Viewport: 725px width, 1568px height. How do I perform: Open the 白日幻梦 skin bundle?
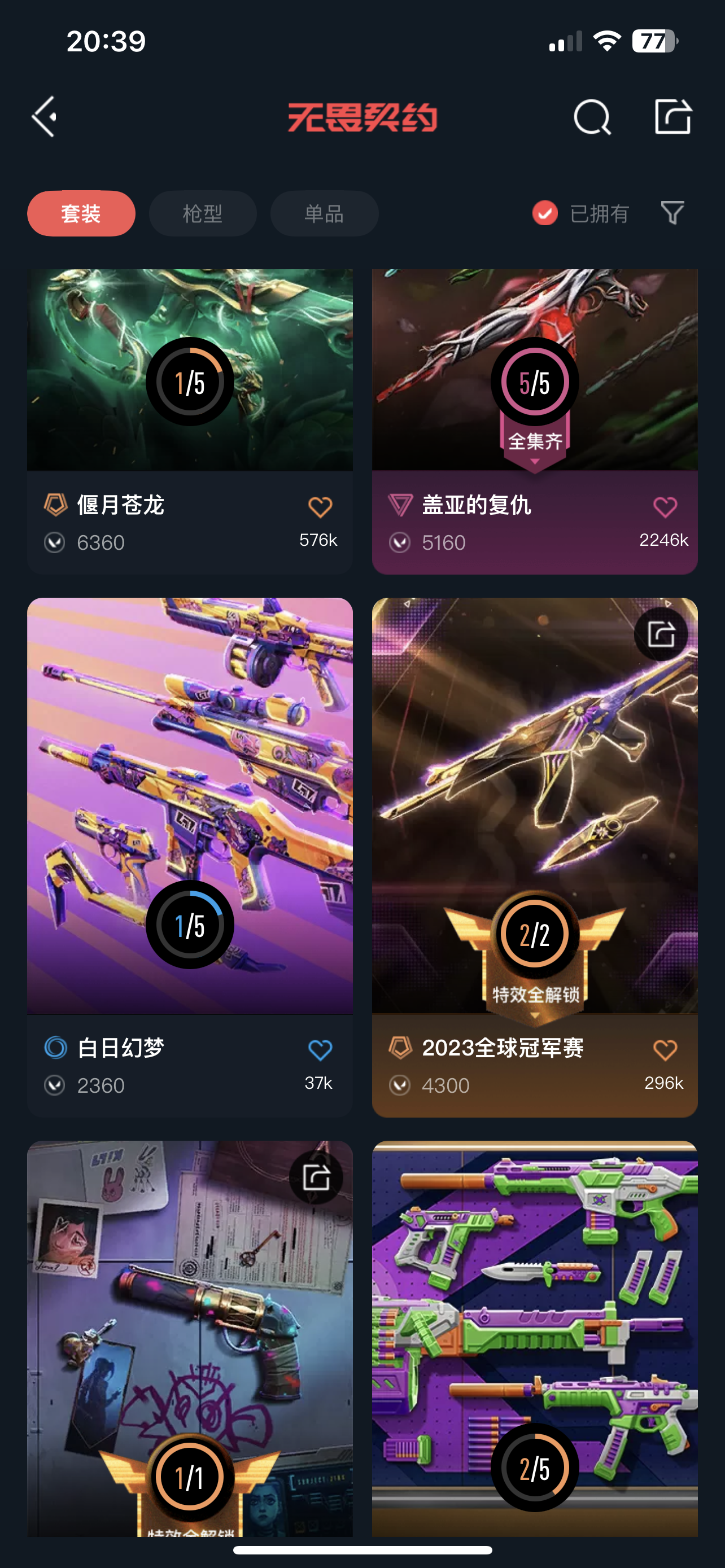pyautogui.click(x=189, y=791)
